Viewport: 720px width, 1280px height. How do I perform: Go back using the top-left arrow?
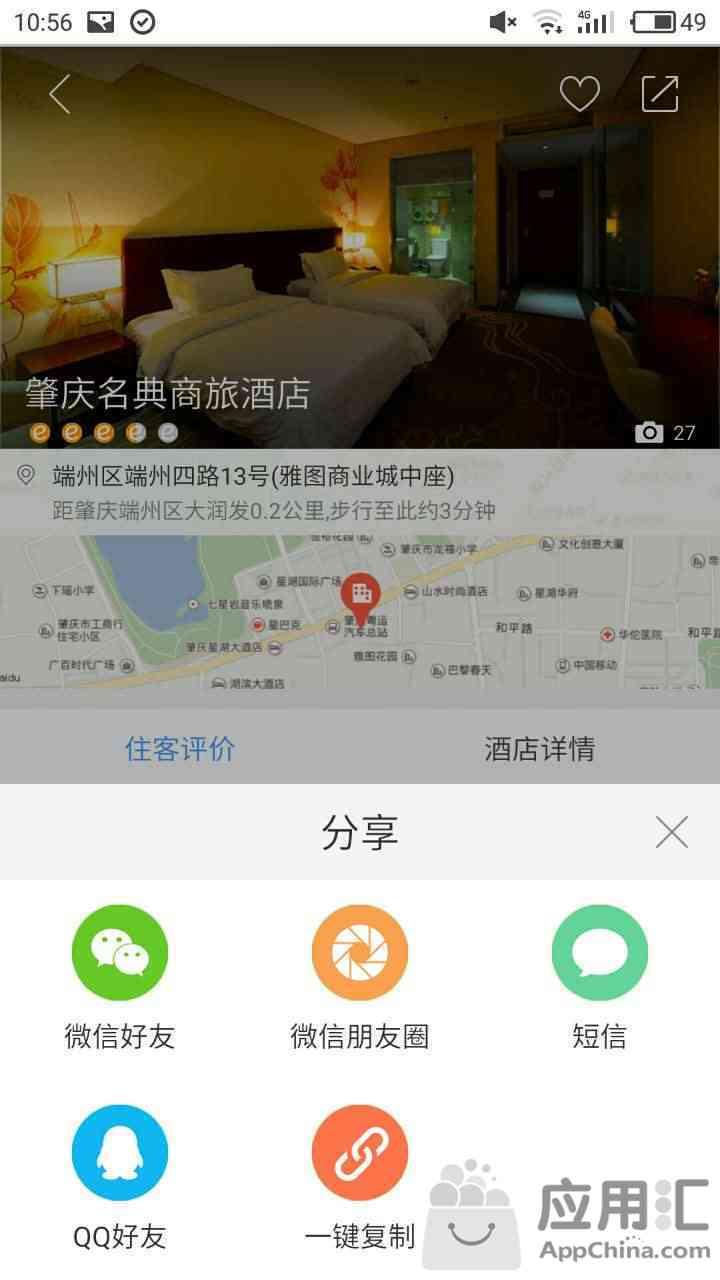(60, 94)
